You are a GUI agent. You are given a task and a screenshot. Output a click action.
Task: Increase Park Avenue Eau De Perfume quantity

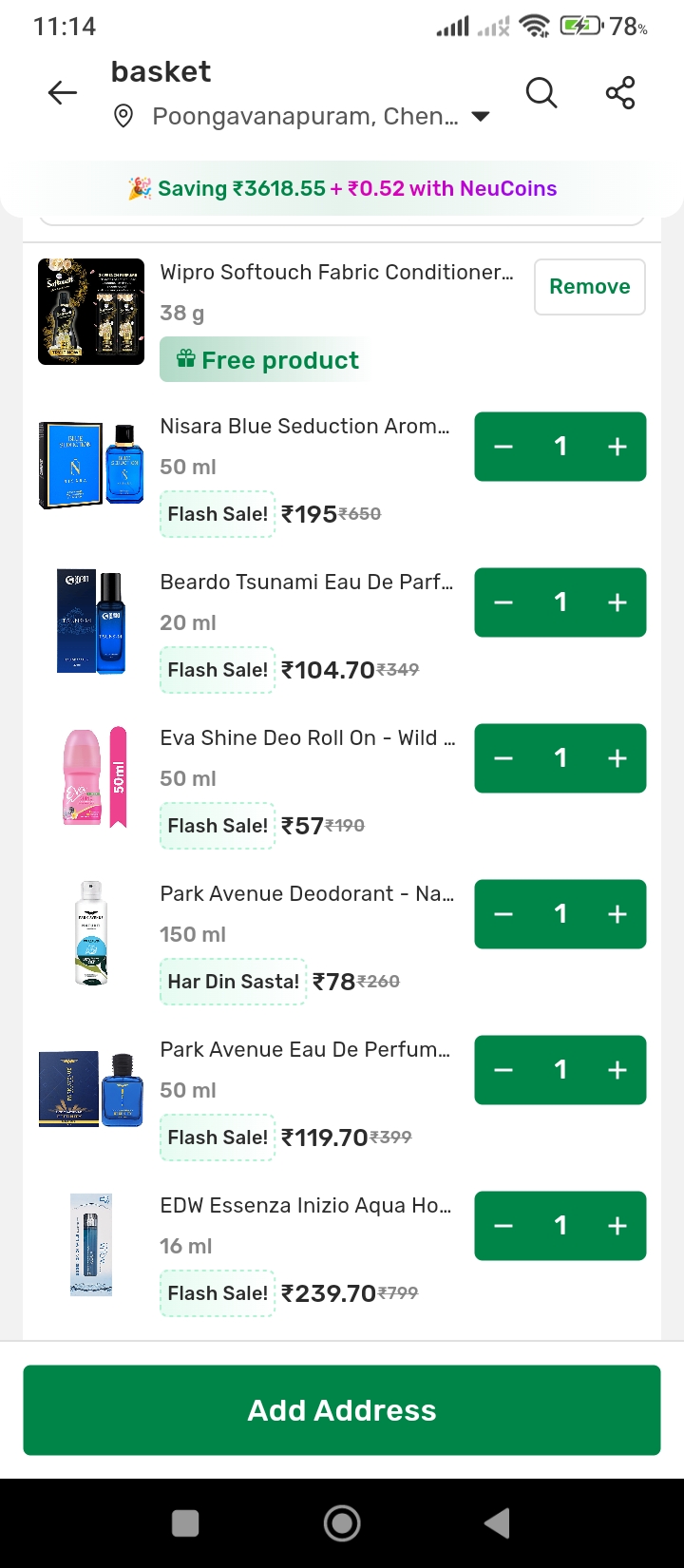617,1070
